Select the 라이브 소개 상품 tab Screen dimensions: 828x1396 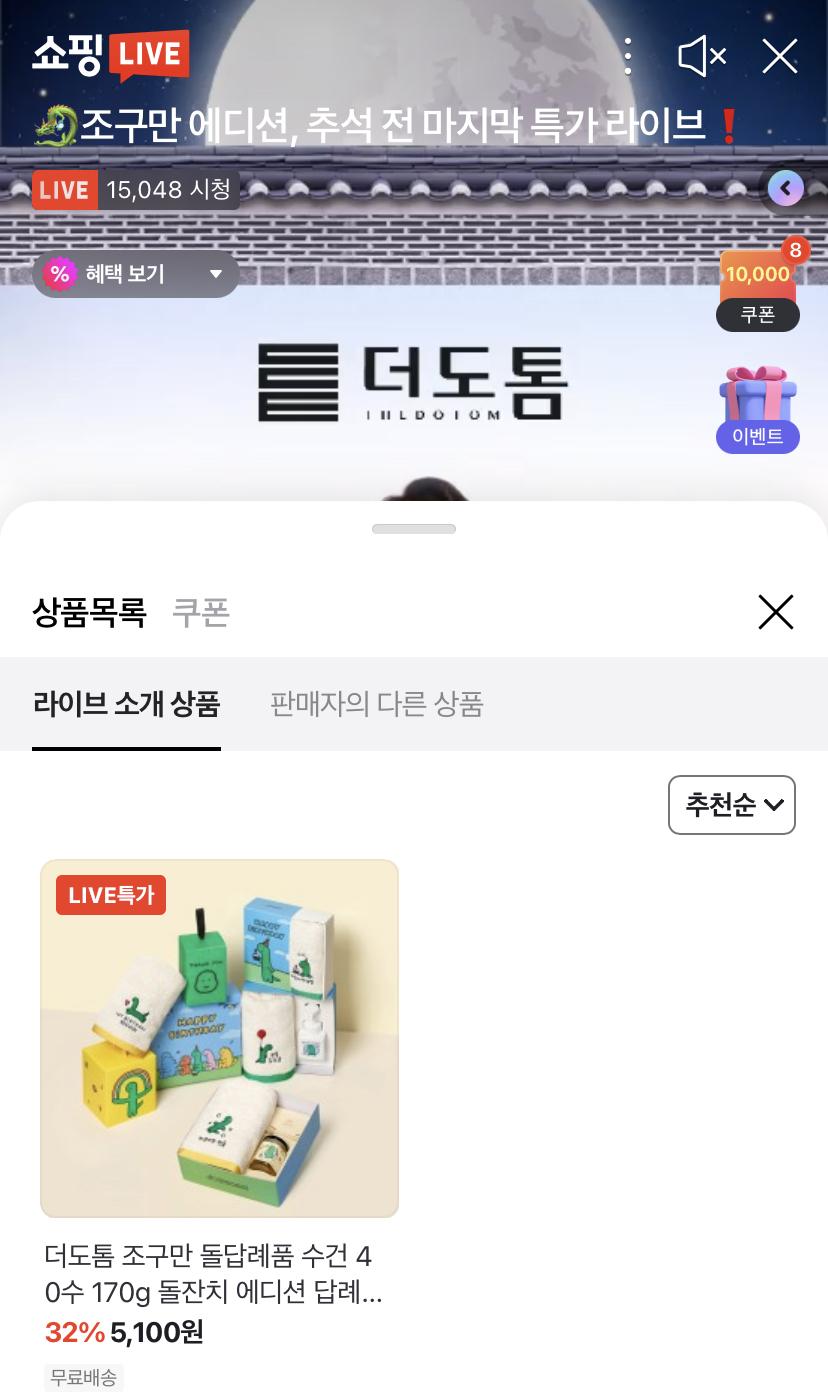pos(126,704)
